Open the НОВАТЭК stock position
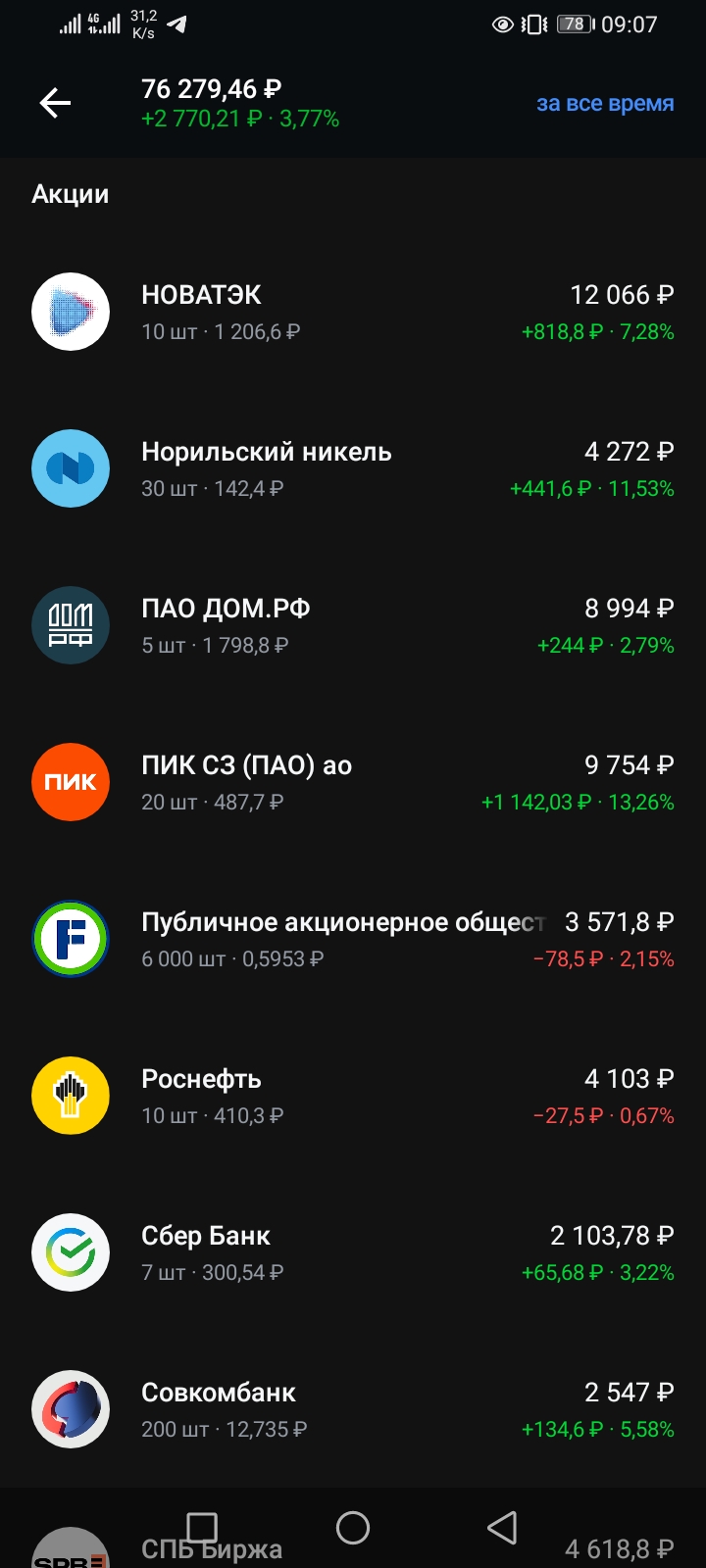Image resolution: width=706 pixels, height=1568 pixels. click(x=353, y=313)
